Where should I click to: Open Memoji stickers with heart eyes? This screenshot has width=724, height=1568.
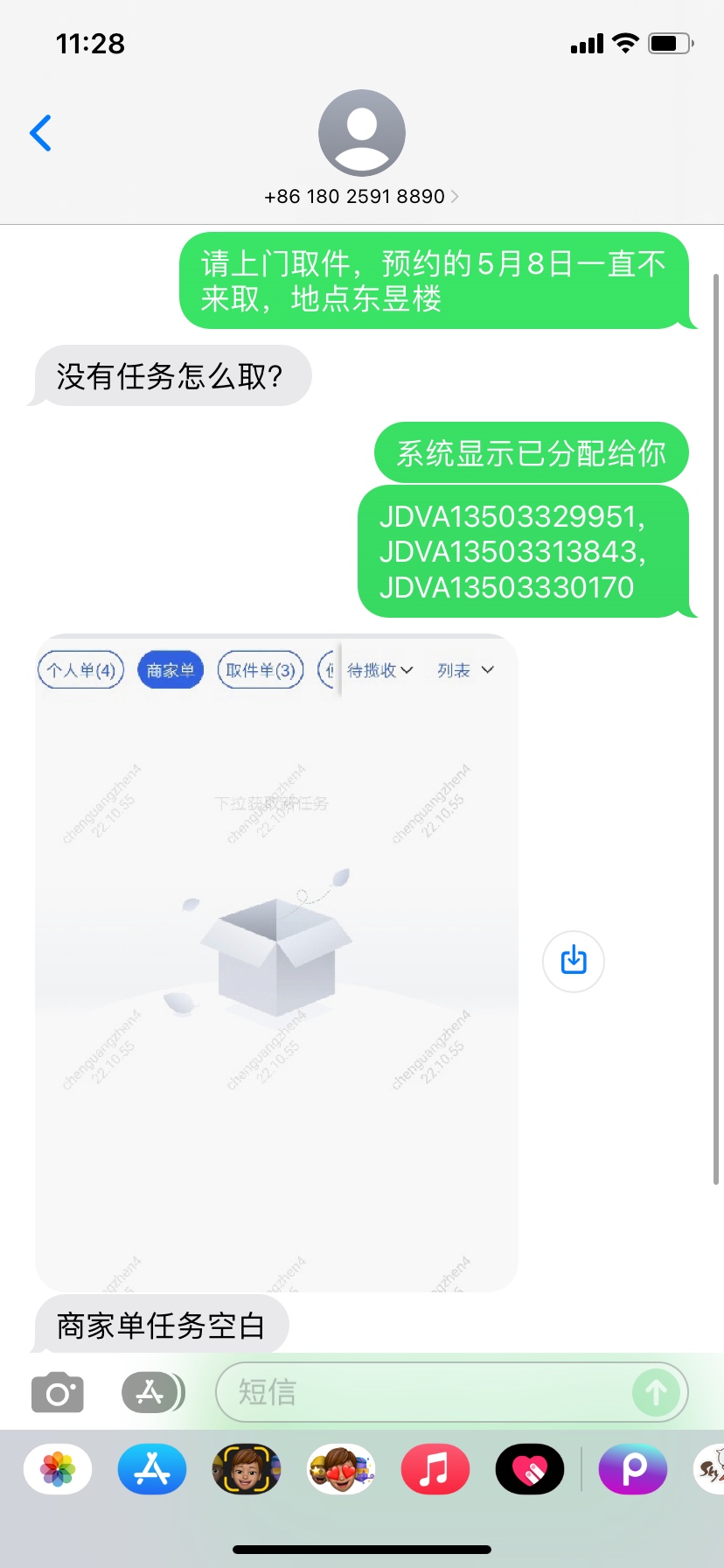pos(341,1469)
